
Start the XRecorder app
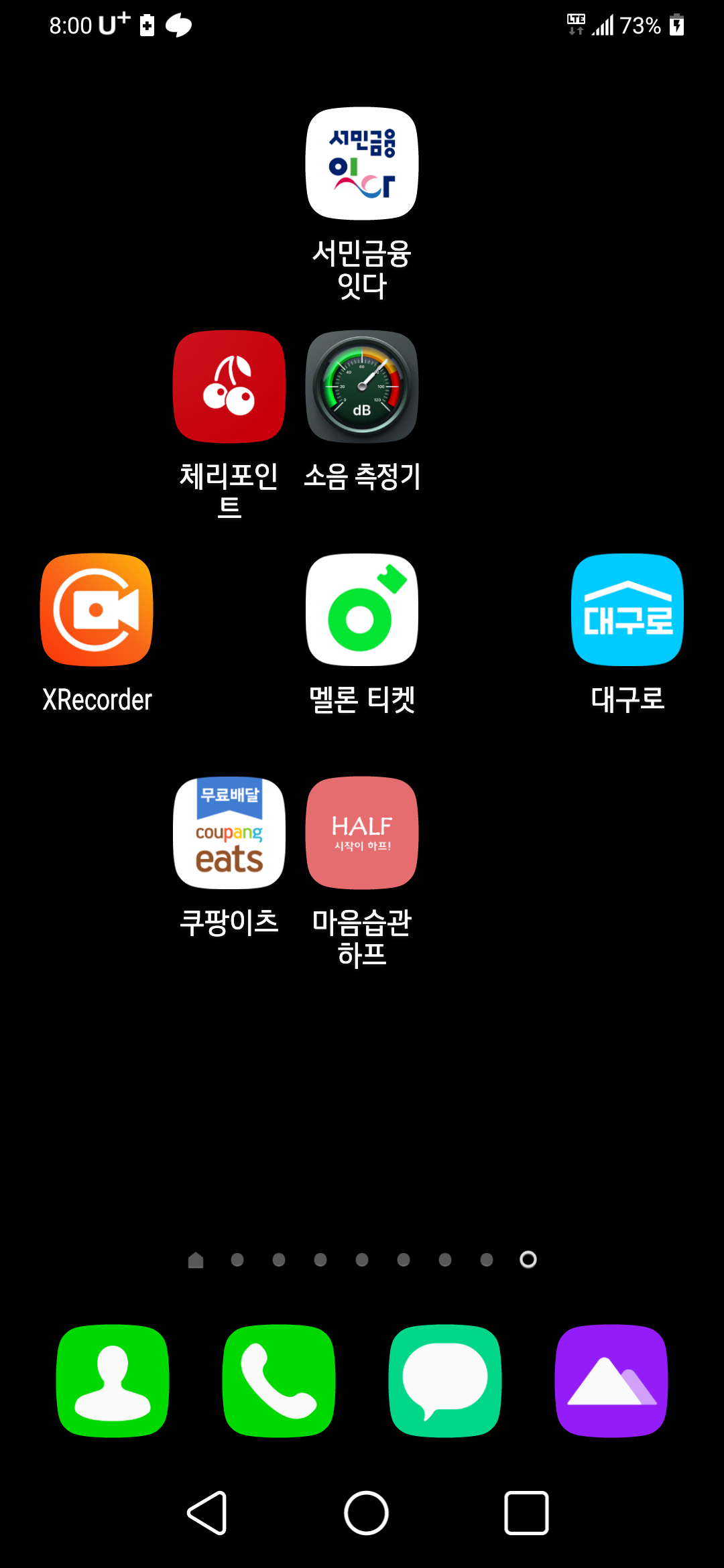[97, 610]
